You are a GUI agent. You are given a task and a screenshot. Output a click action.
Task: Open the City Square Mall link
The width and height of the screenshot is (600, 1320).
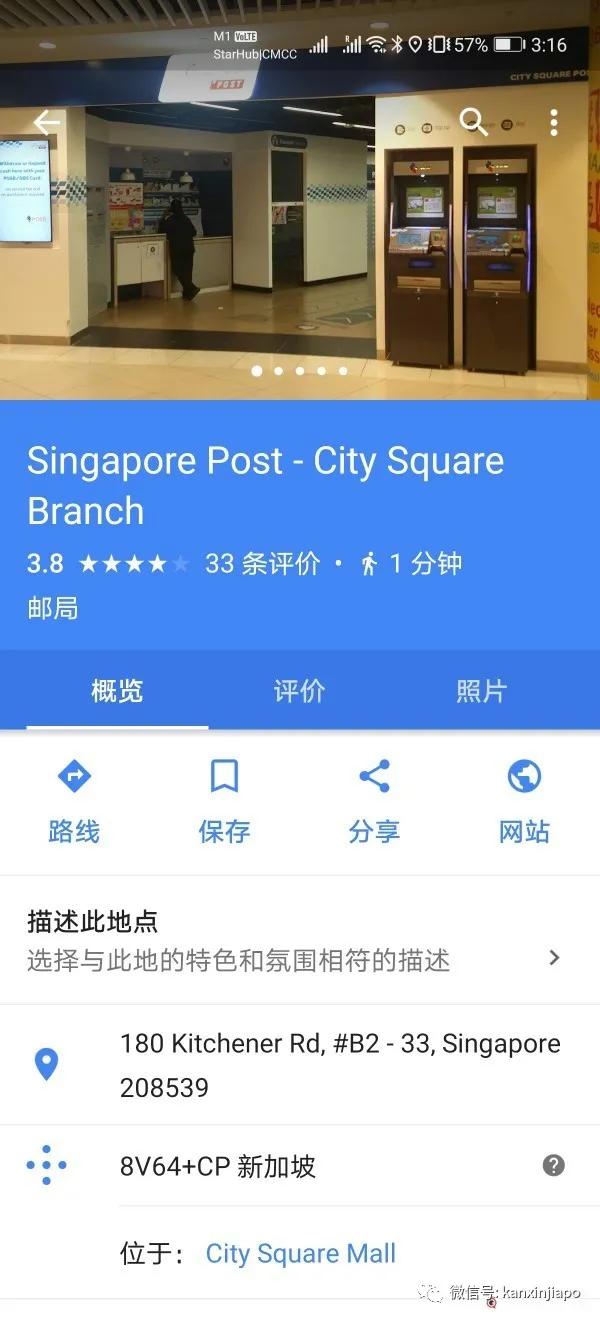pyautogui.click(x=300, y=1253)
